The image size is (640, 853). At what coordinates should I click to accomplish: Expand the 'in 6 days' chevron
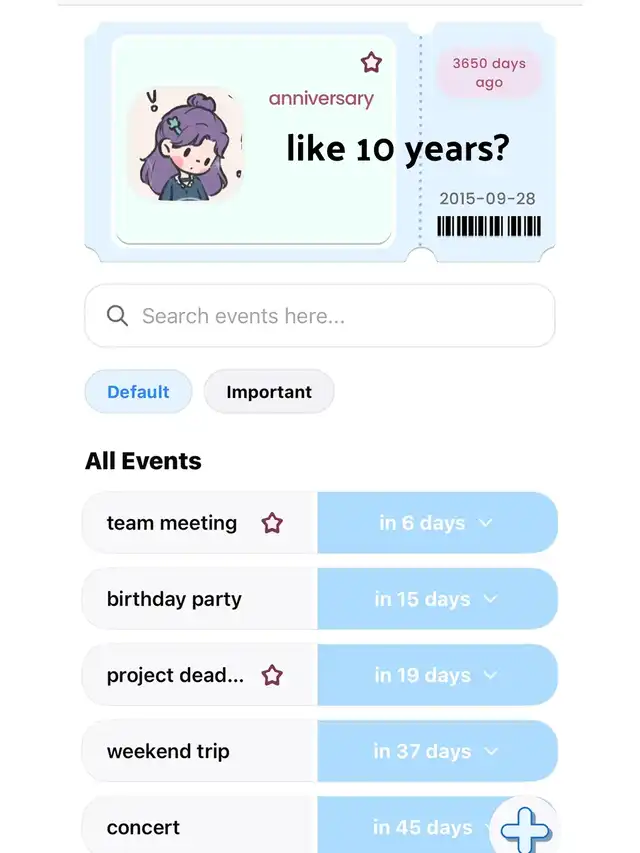coord(485,523)
